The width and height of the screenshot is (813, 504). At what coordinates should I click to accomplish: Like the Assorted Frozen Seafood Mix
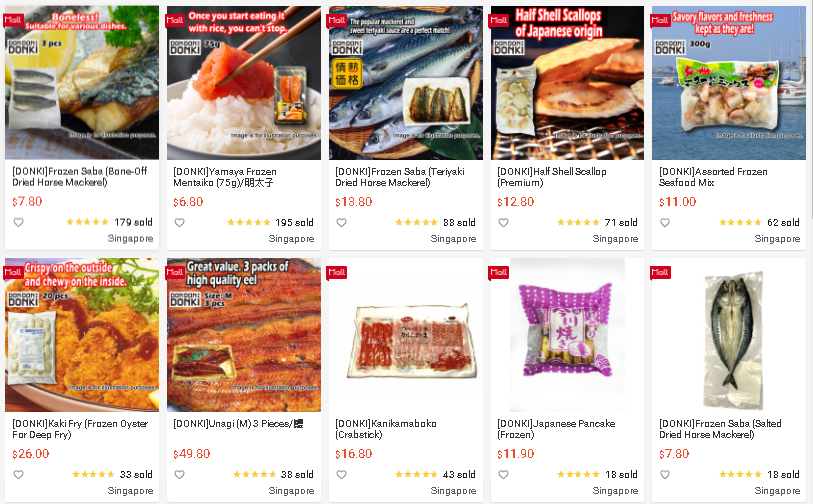click(x=666, y=223)
